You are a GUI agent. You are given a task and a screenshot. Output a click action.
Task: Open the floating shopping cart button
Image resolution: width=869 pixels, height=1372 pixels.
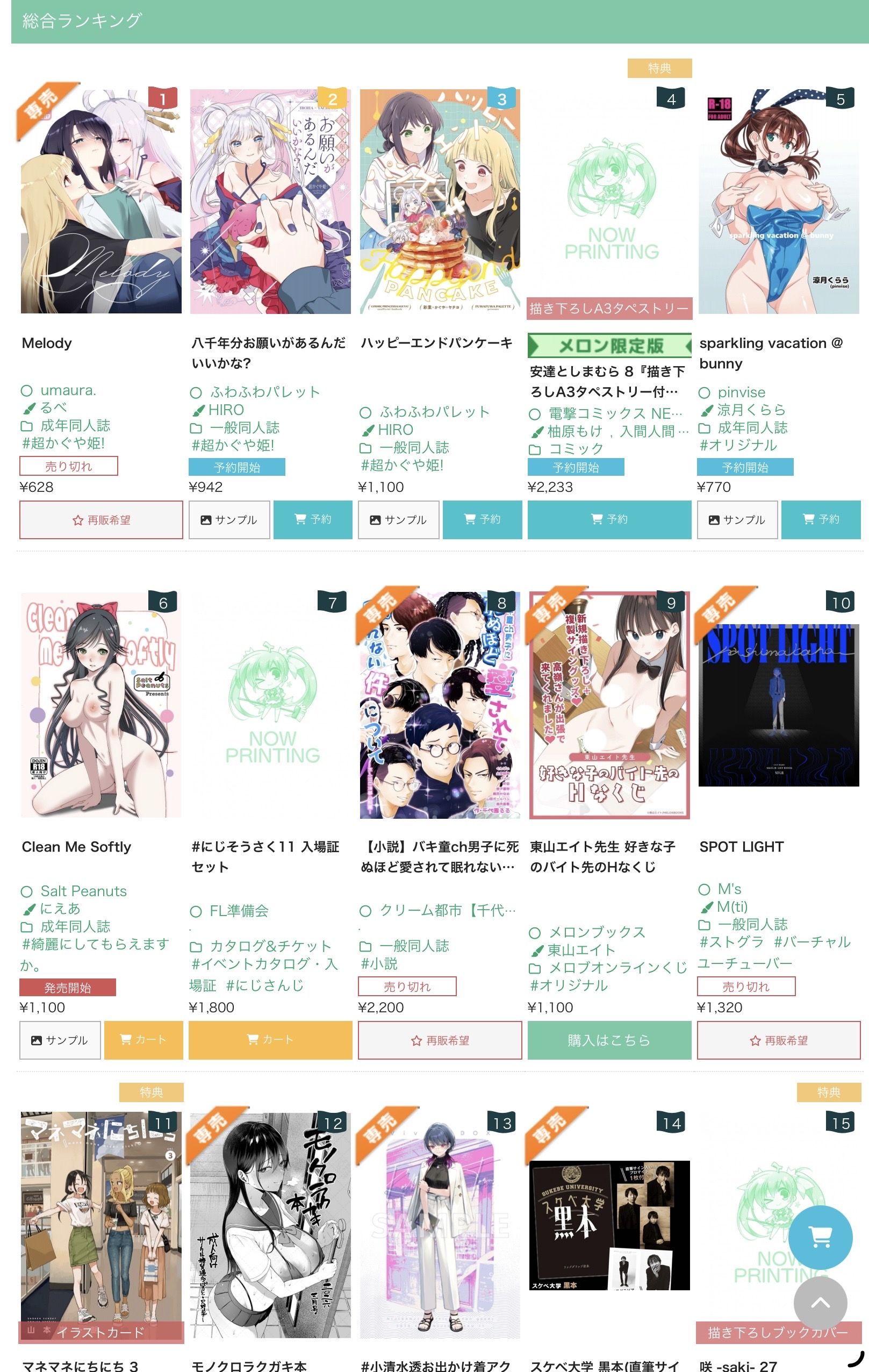tap(820, 1238)
